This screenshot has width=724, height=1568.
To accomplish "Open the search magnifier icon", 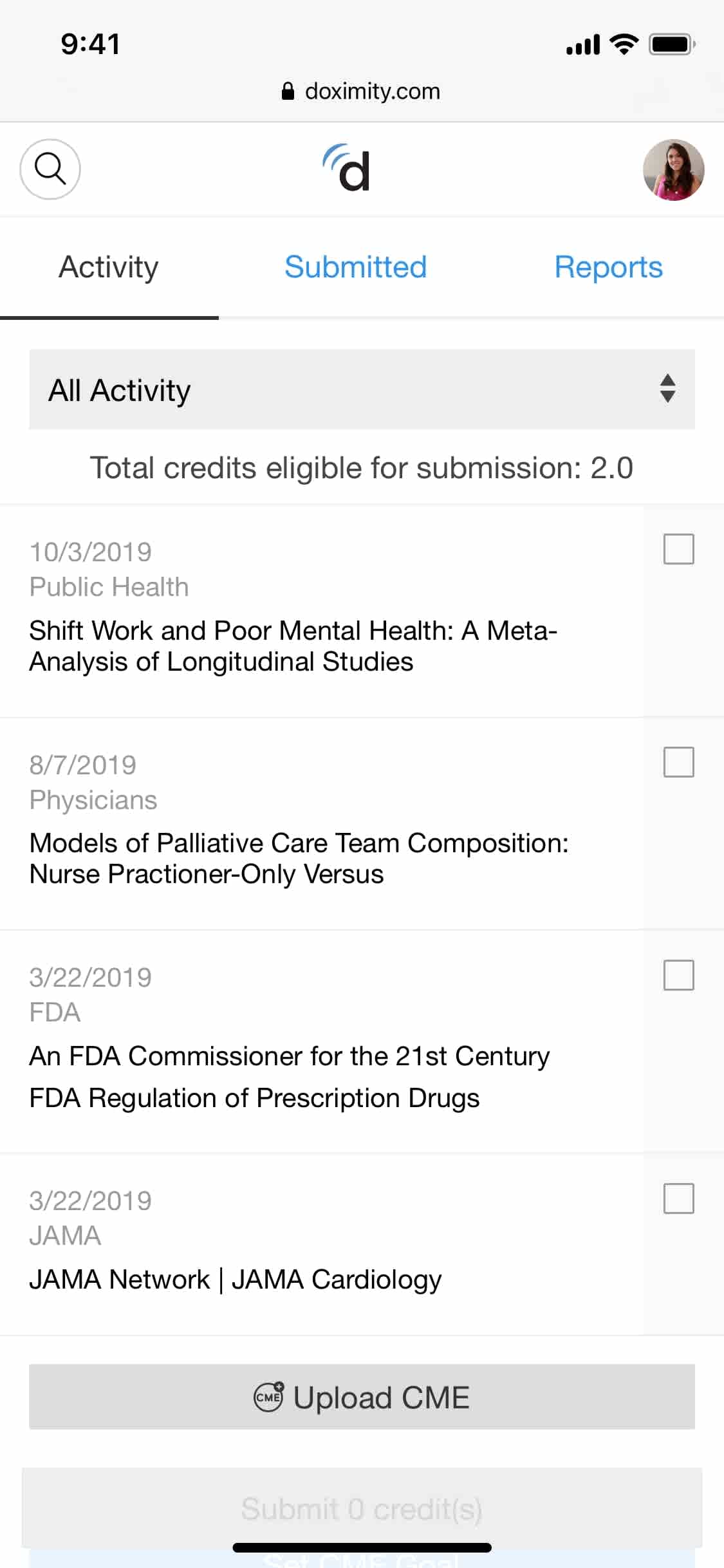I will pos(50,169).
